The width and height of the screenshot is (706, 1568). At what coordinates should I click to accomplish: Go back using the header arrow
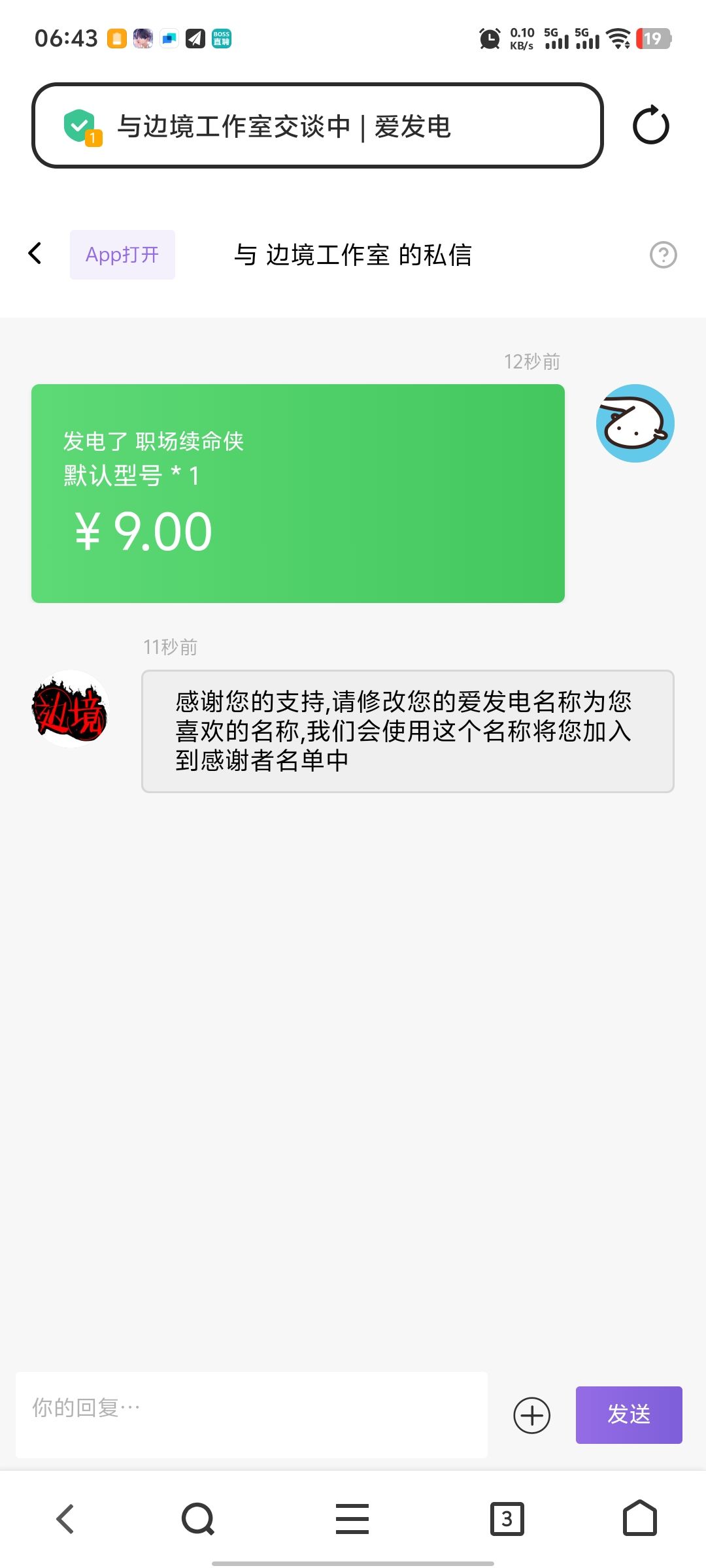[36, 253]
